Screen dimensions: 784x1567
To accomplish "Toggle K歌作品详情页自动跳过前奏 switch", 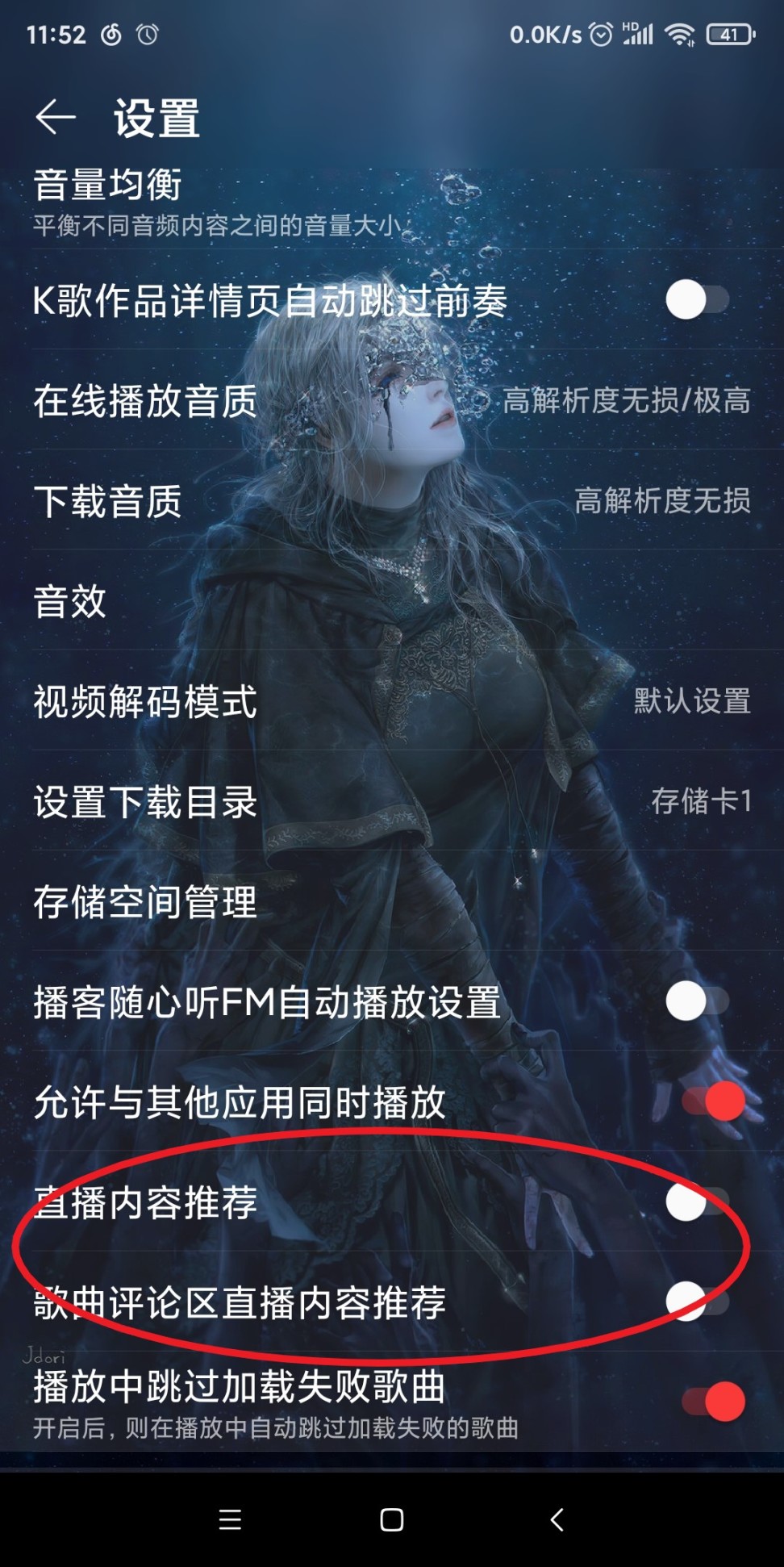I will (x=697, y=300).
